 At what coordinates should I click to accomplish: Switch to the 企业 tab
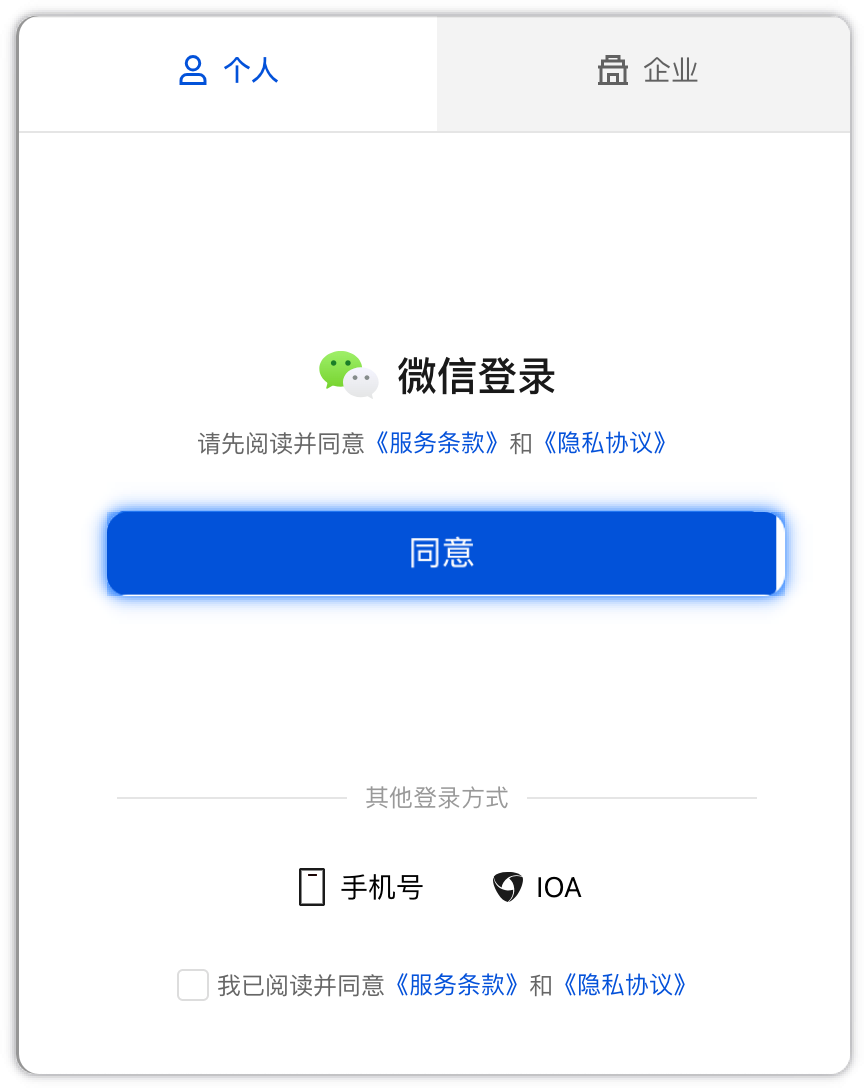pyautogui.click(x=646, y=72)
